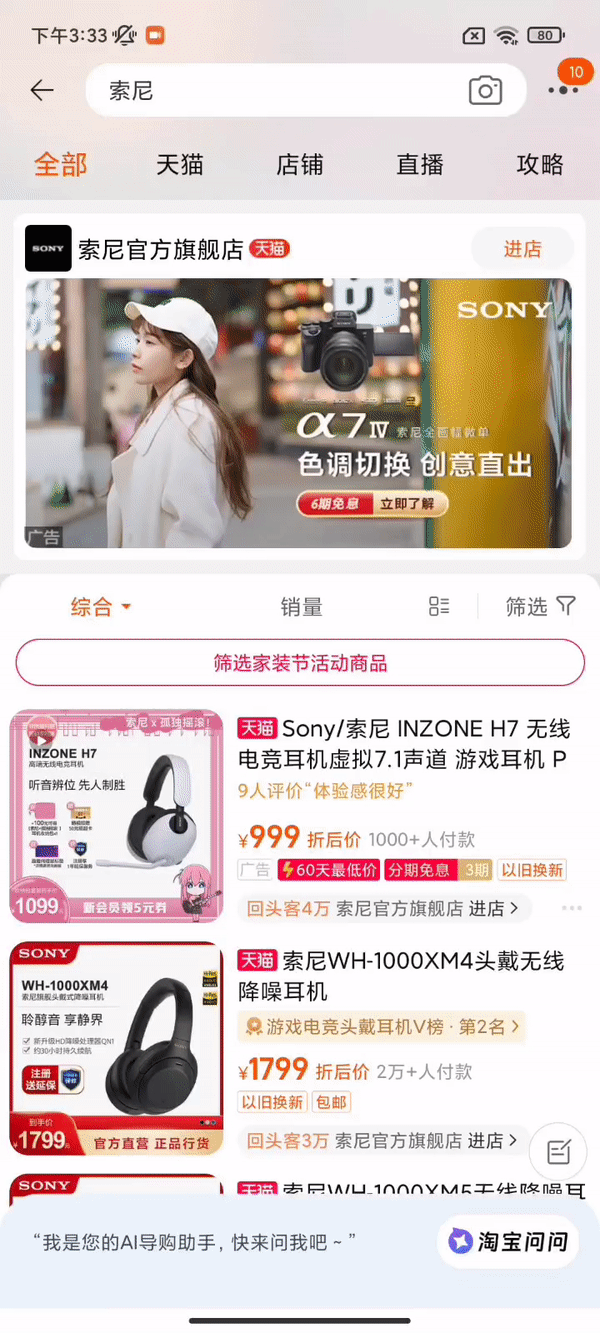Open the 索尼WH-1000XM4 headphones listing

point(400,976)
